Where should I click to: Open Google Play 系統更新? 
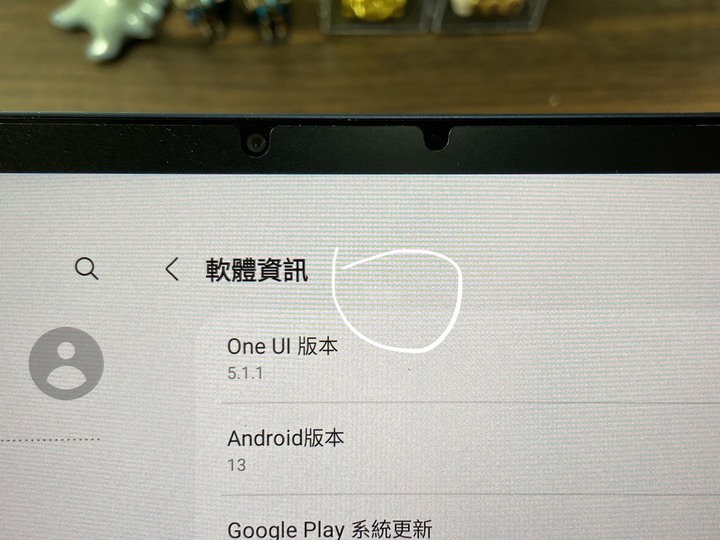(330, 529)
